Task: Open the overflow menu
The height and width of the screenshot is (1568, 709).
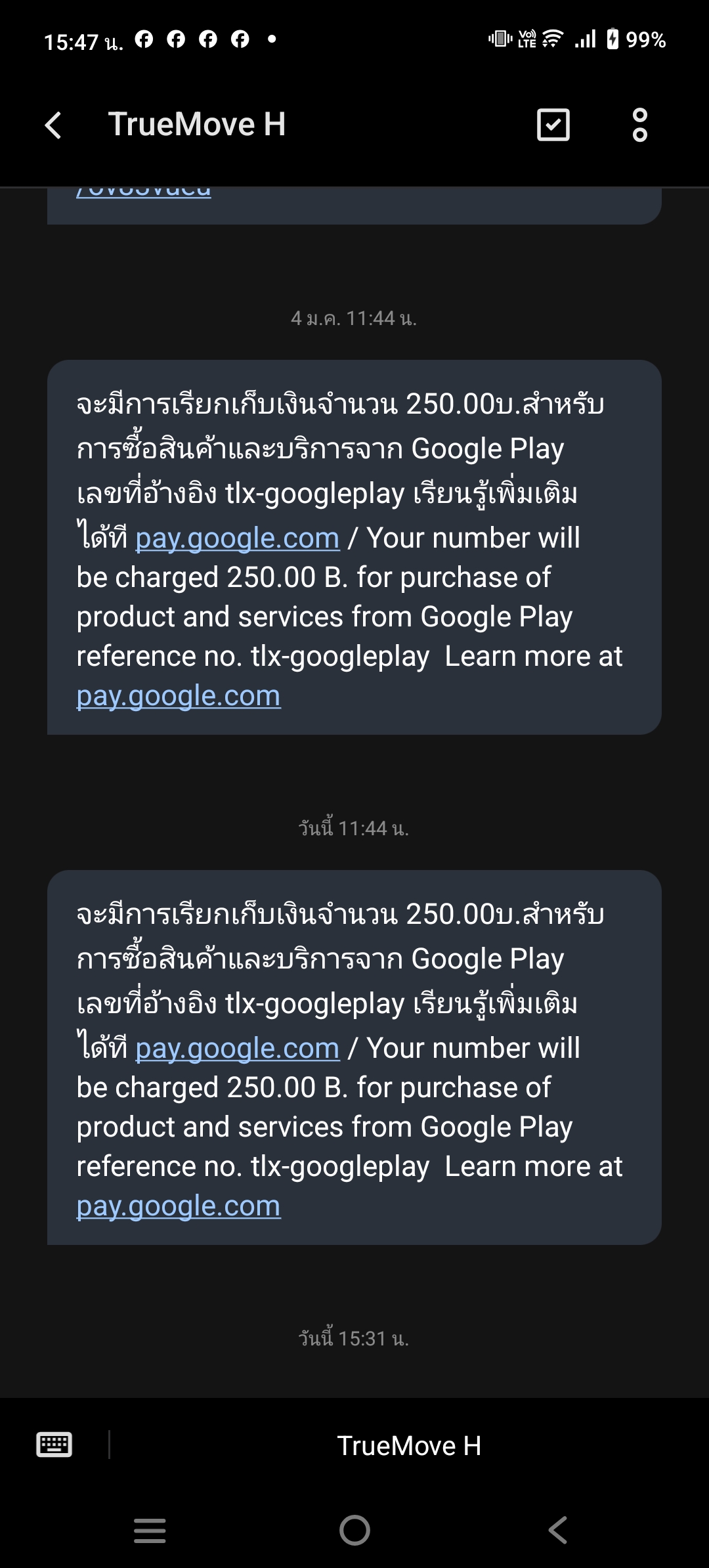Action: (x=639, y=125)
